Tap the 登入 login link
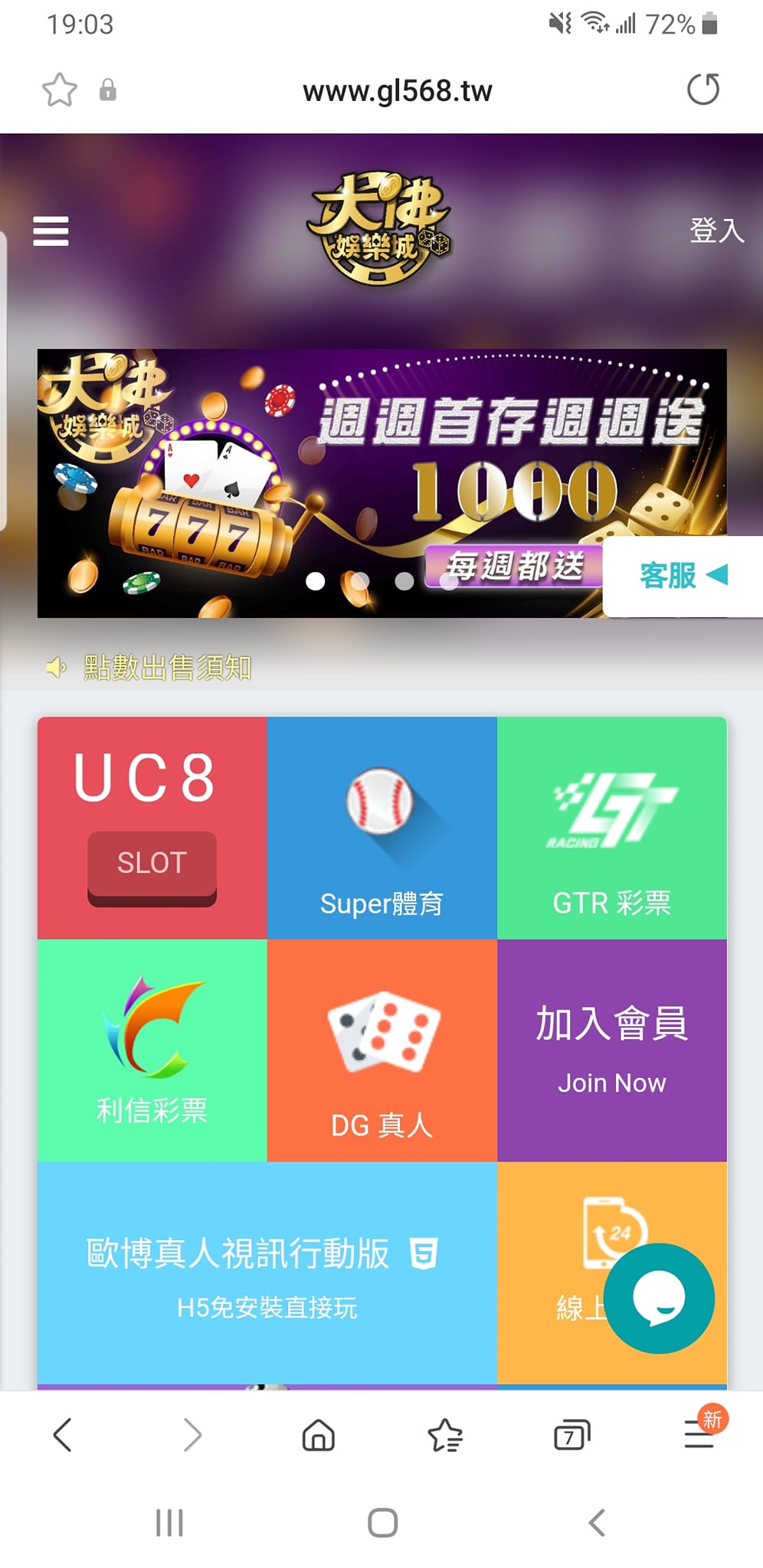Image resolution: width=763 pixels, height=1568 pixels. pos(716,230)
